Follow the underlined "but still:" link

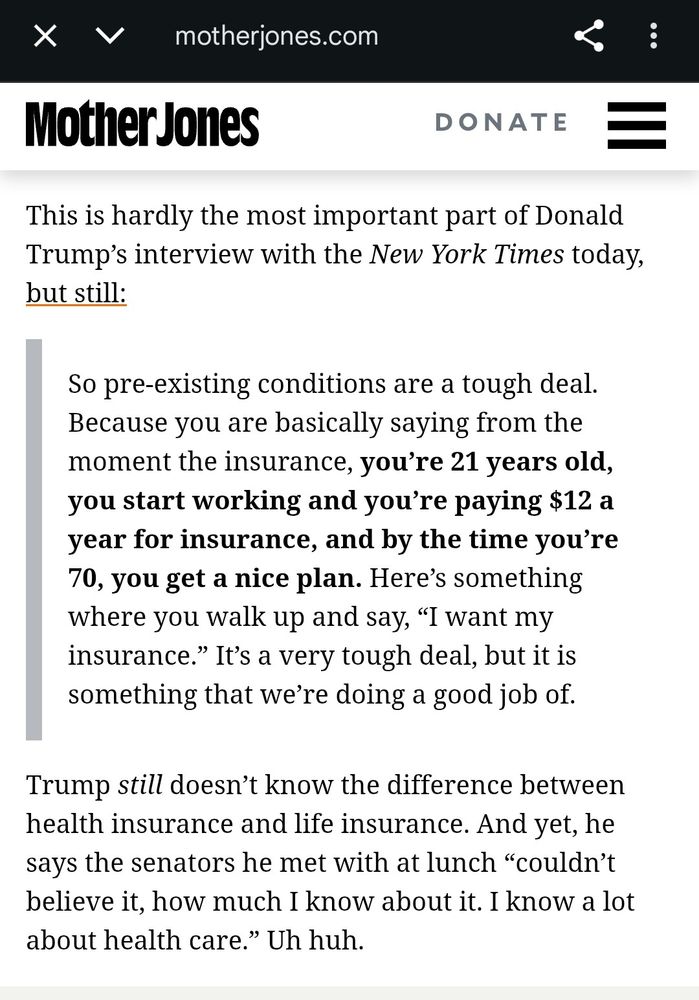click(76, 296)
